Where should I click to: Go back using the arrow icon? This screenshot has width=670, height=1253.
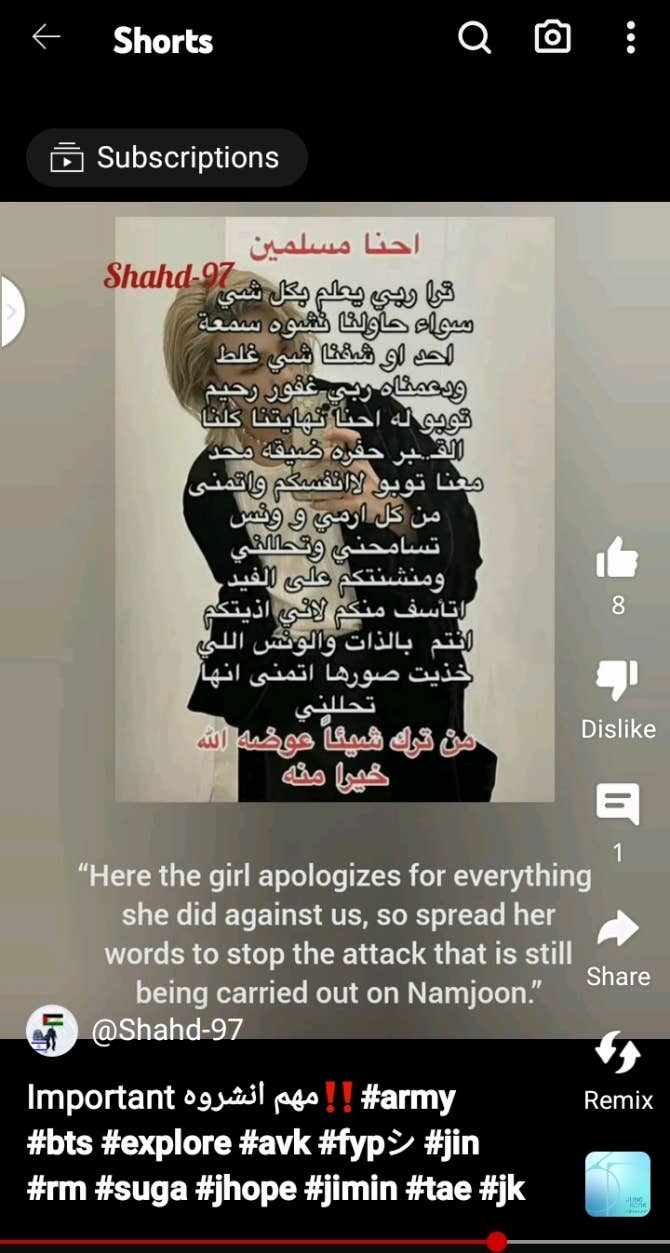coord(46,39)
